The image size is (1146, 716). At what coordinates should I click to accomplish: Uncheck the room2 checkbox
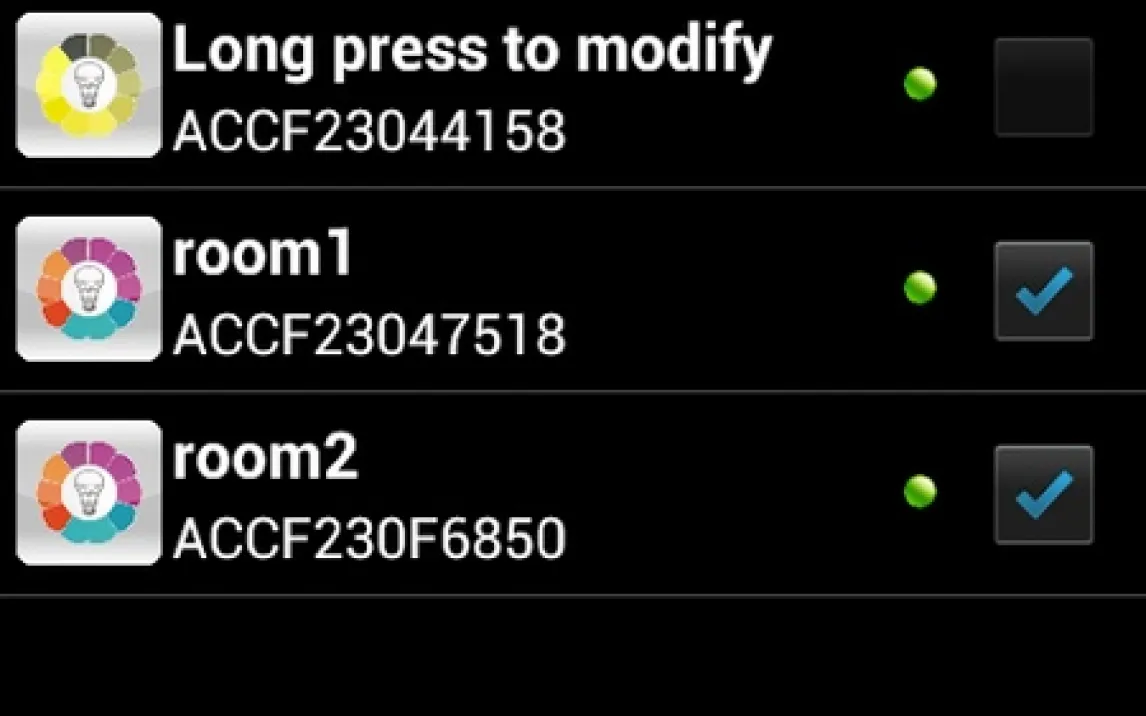point(1044,495)
